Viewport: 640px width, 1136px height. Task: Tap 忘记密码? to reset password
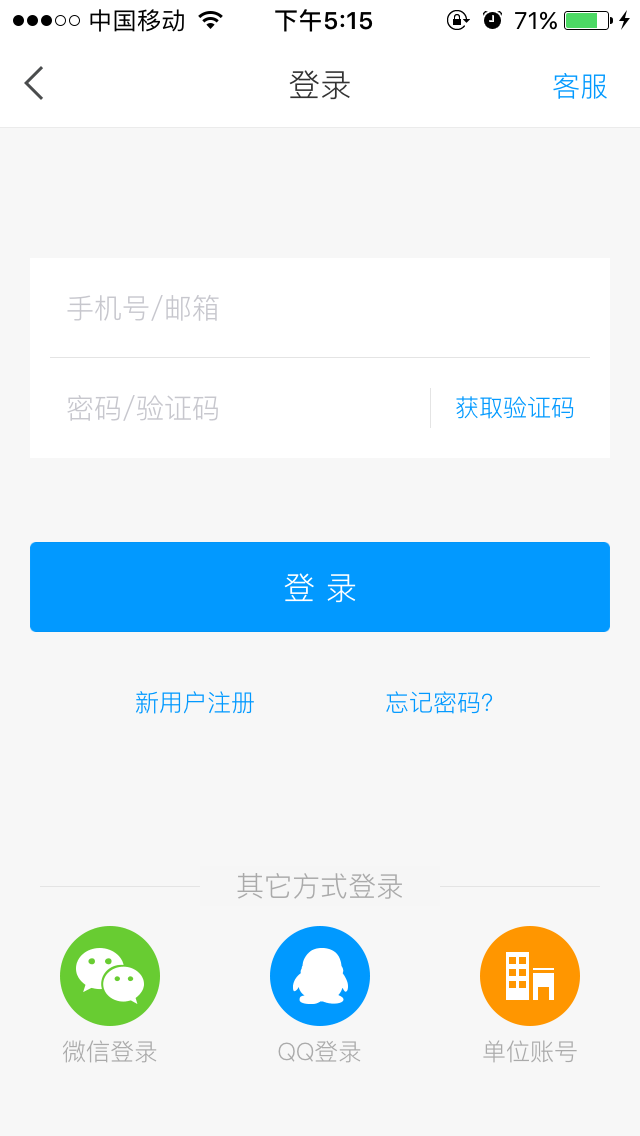[x=439, y=703]
